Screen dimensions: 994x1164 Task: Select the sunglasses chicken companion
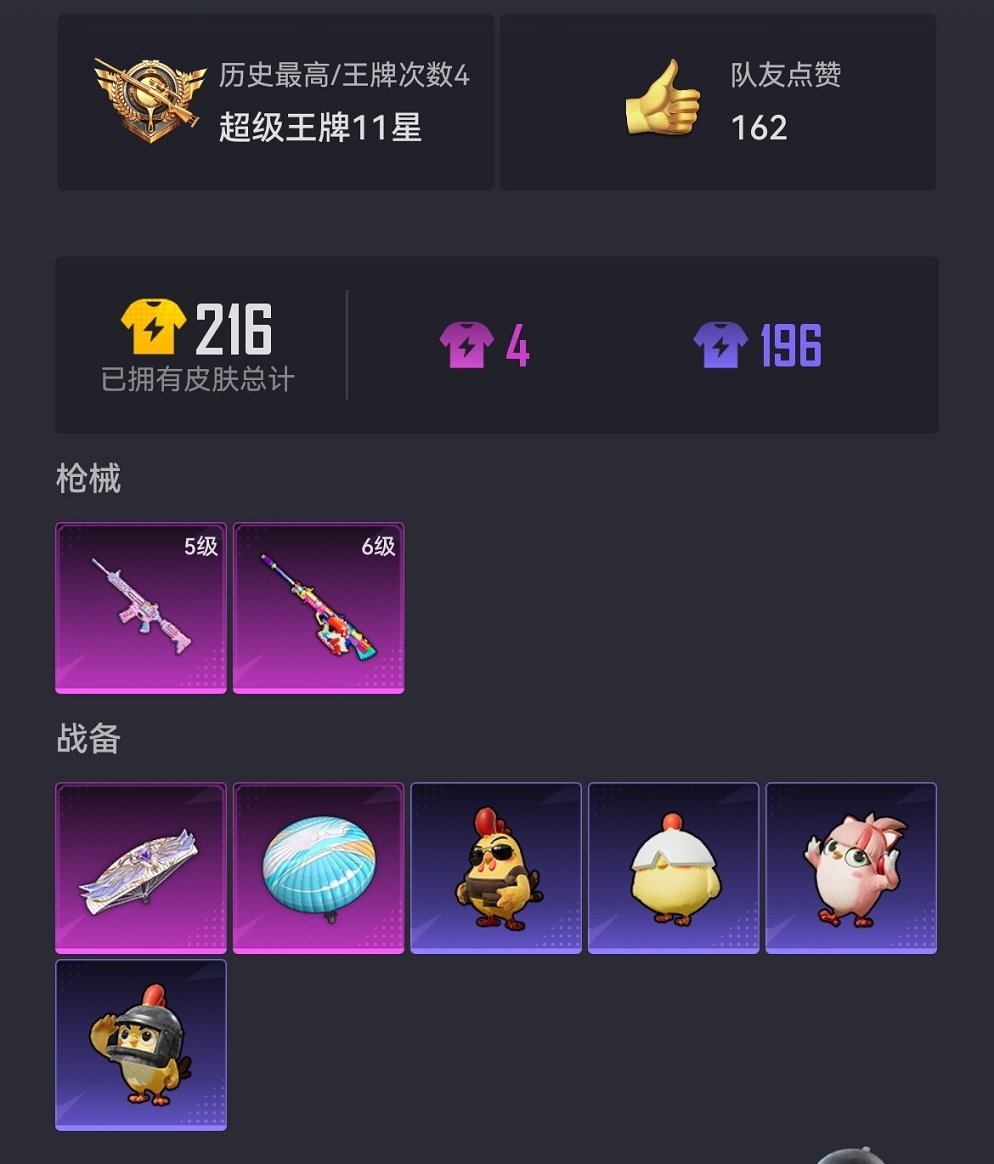pyautogui.click(x=496, y=868)
